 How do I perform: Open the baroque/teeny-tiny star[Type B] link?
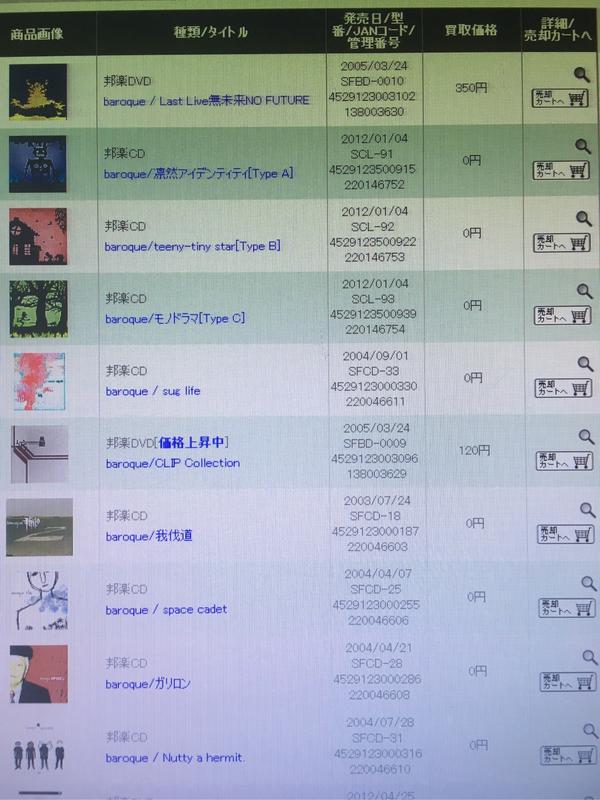(193, 246)
